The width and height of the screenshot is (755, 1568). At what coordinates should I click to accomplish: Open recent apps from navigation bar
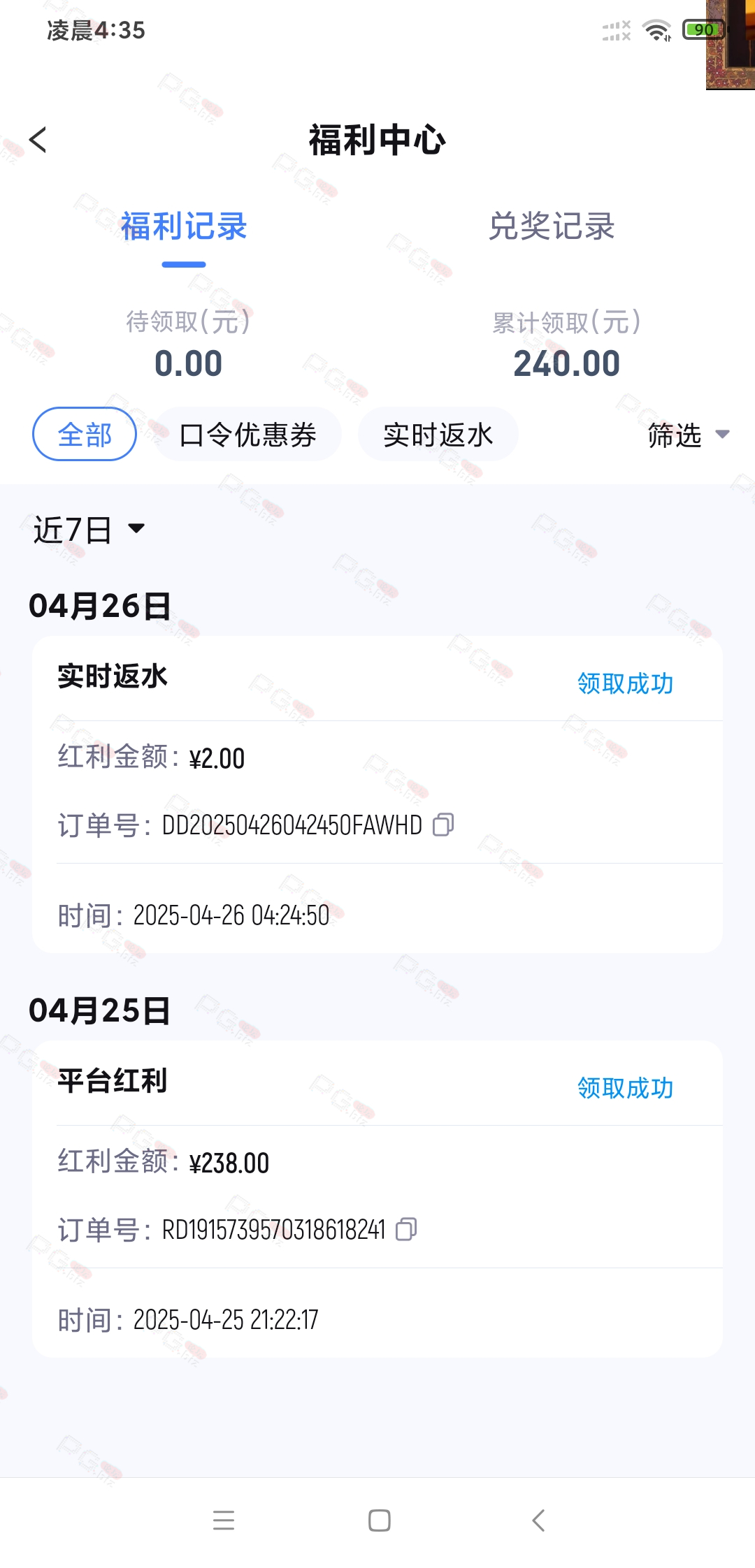224,1520
